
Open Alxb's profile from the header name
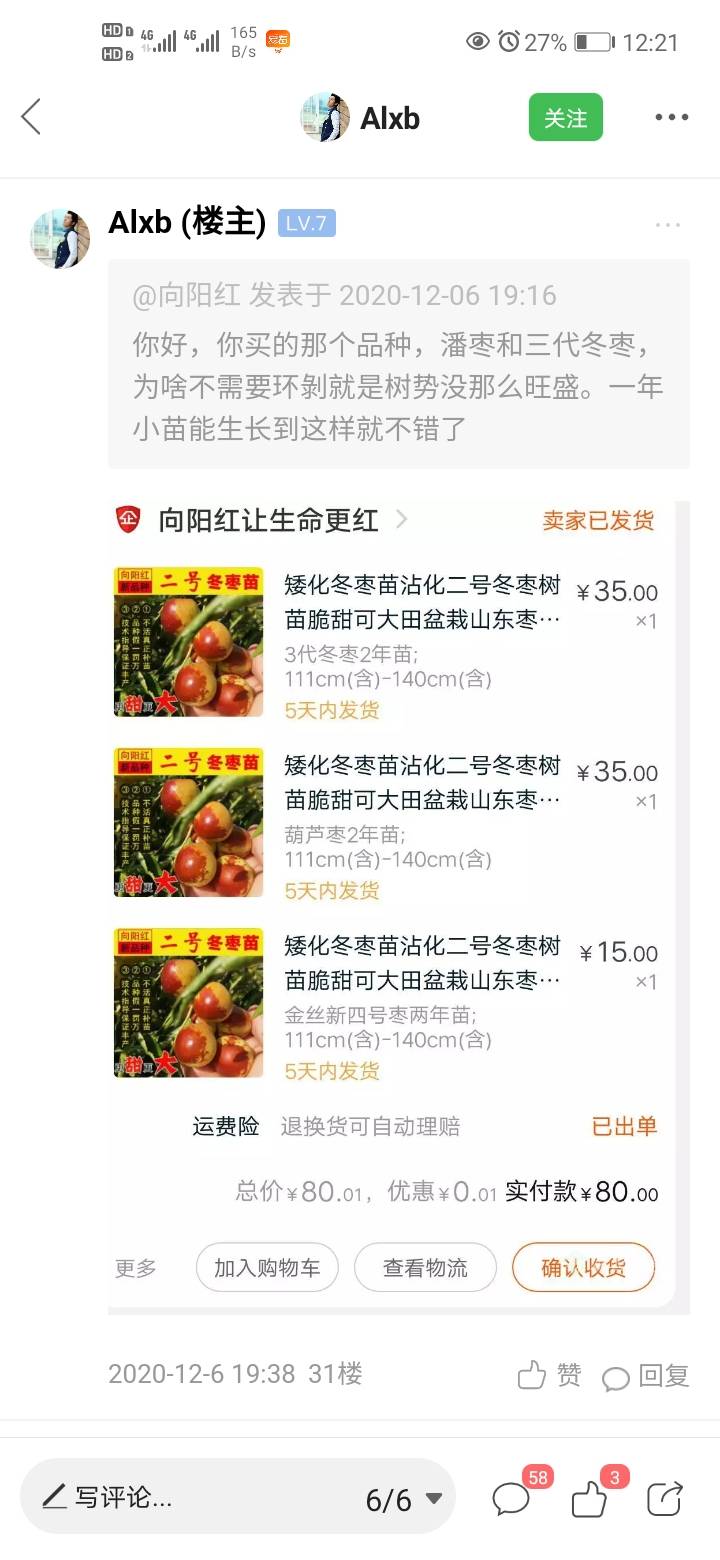(390, 118)
